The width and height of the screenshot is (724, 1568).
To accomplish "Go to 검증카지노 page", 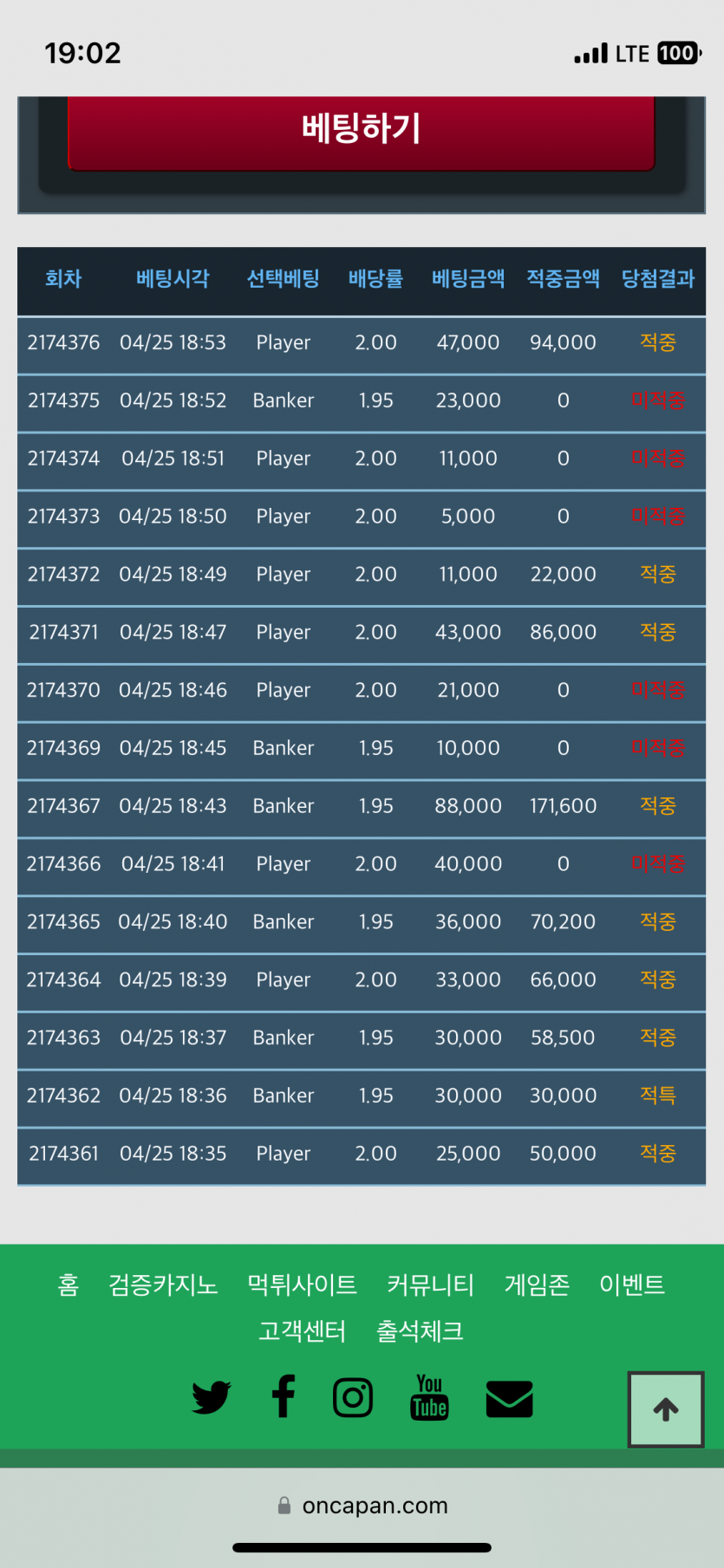I will pos(163,1284).
